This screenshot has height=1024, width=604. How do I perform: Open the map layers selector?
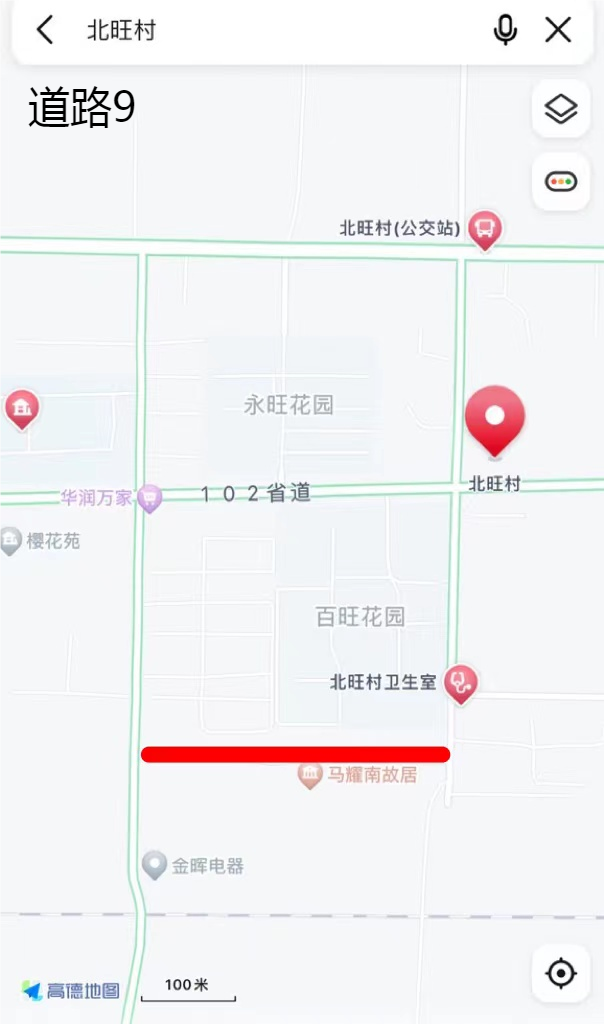[x=561, y=108]
